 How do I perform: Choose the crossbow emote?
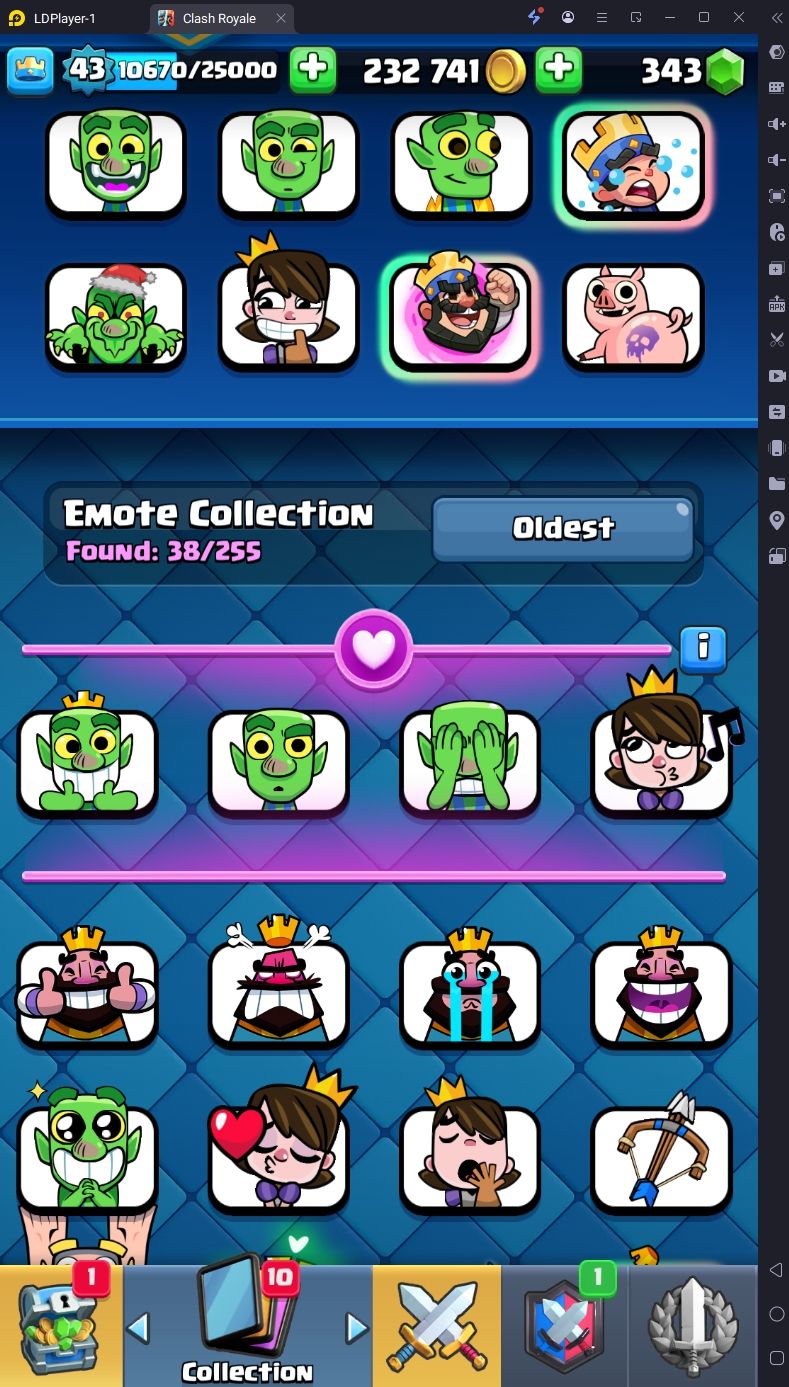click(x=662, y=1158)
